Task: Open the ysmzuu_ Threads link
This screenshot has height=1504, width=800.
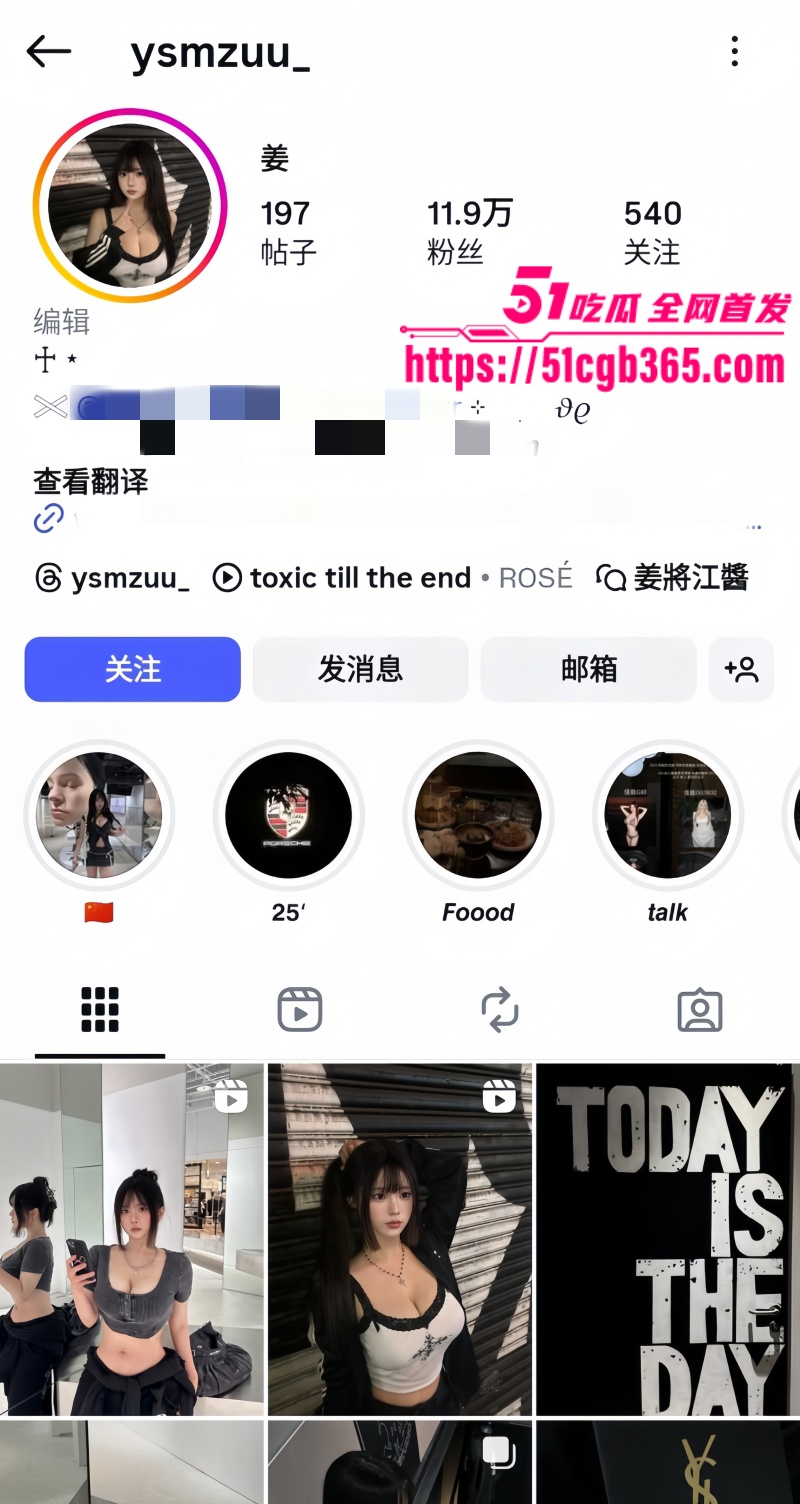Action: 112,578
